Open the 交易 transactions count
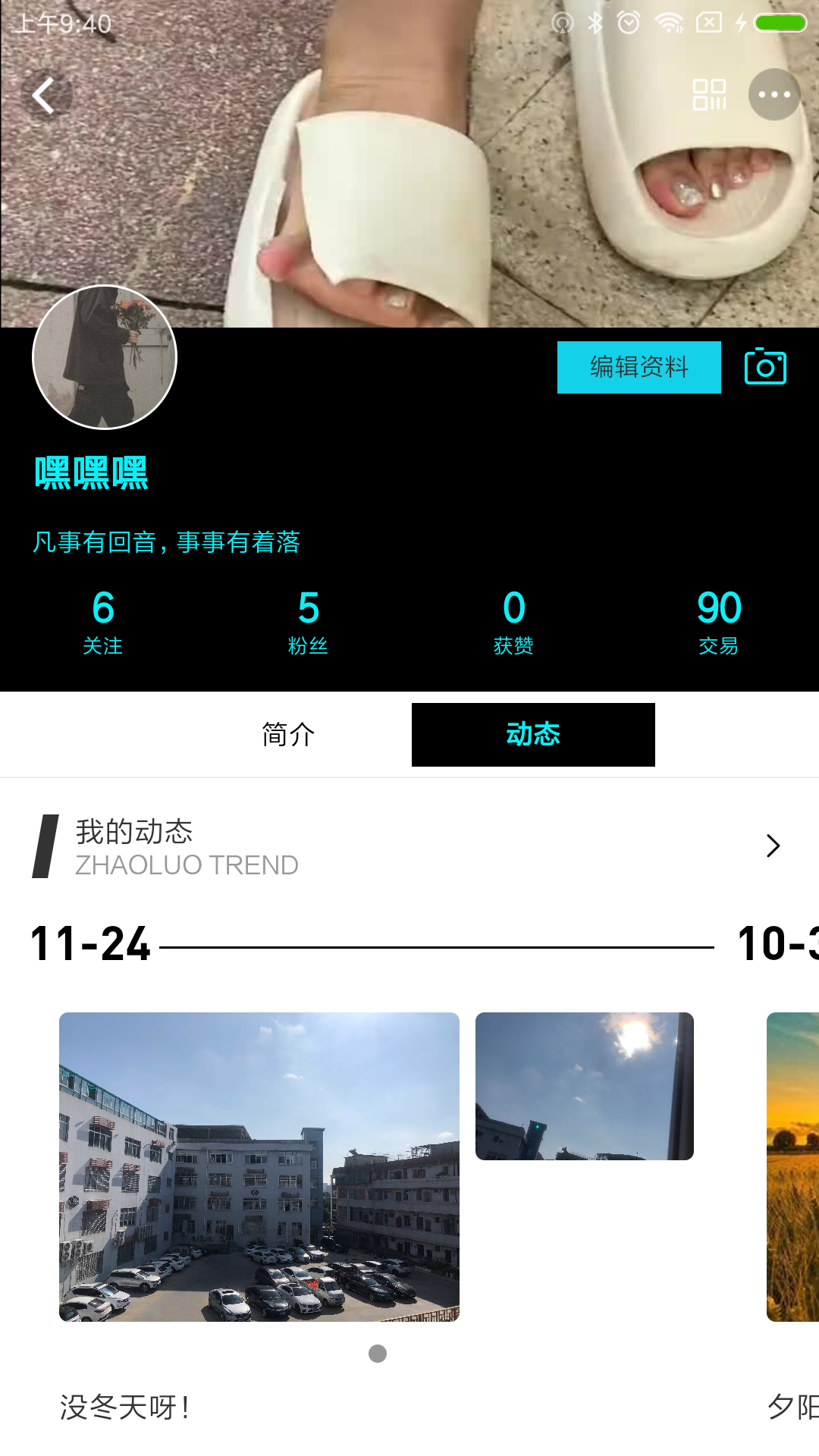819x1456 pixels. 718,622
